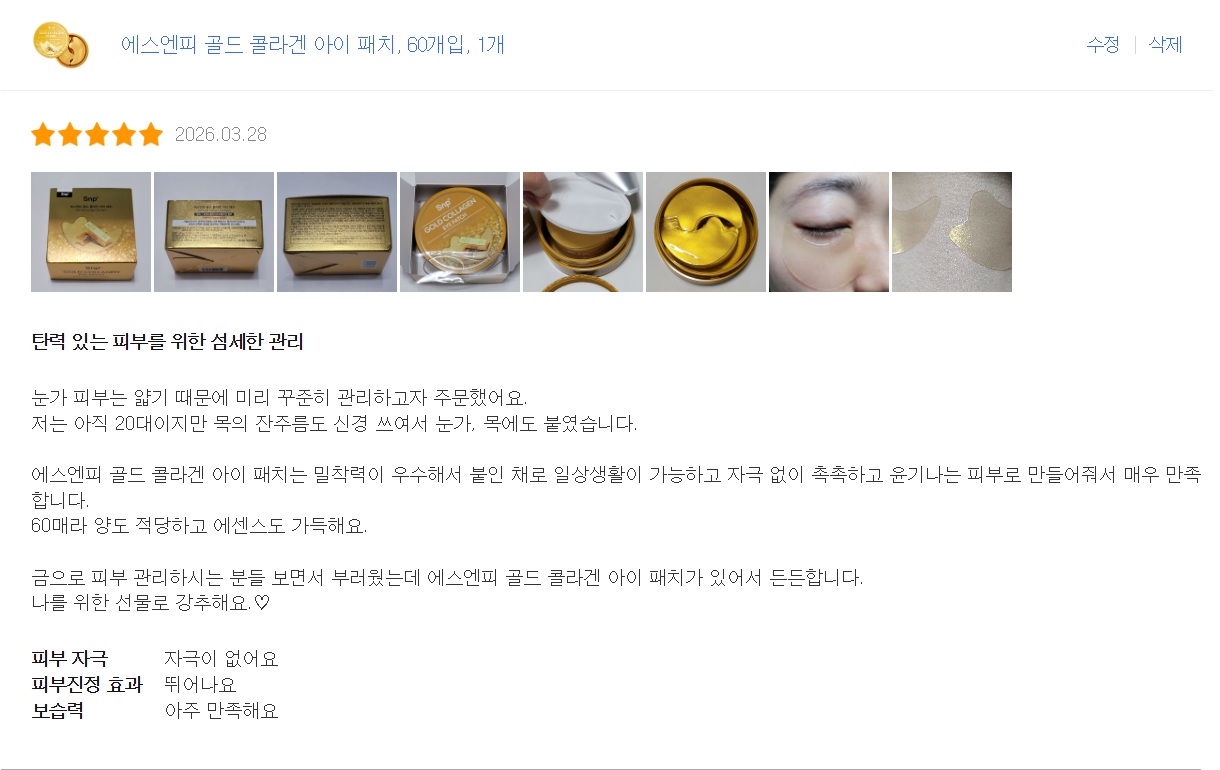Viewport: 1220px width, 770px height.
Task: Tap 삭제 to delete this review
Action: point(1165,45)
